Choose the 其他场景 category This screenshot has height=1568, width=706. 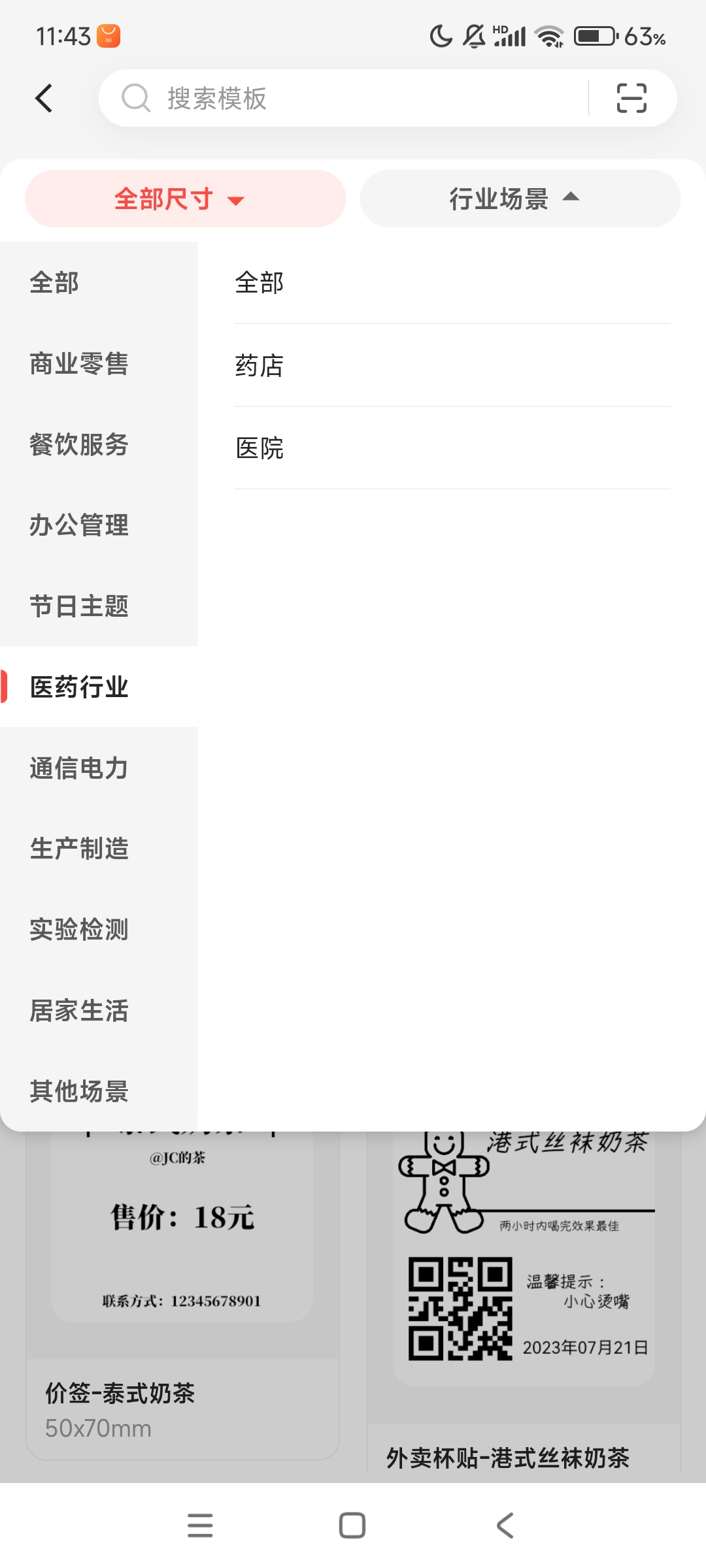coord(79,1091)
